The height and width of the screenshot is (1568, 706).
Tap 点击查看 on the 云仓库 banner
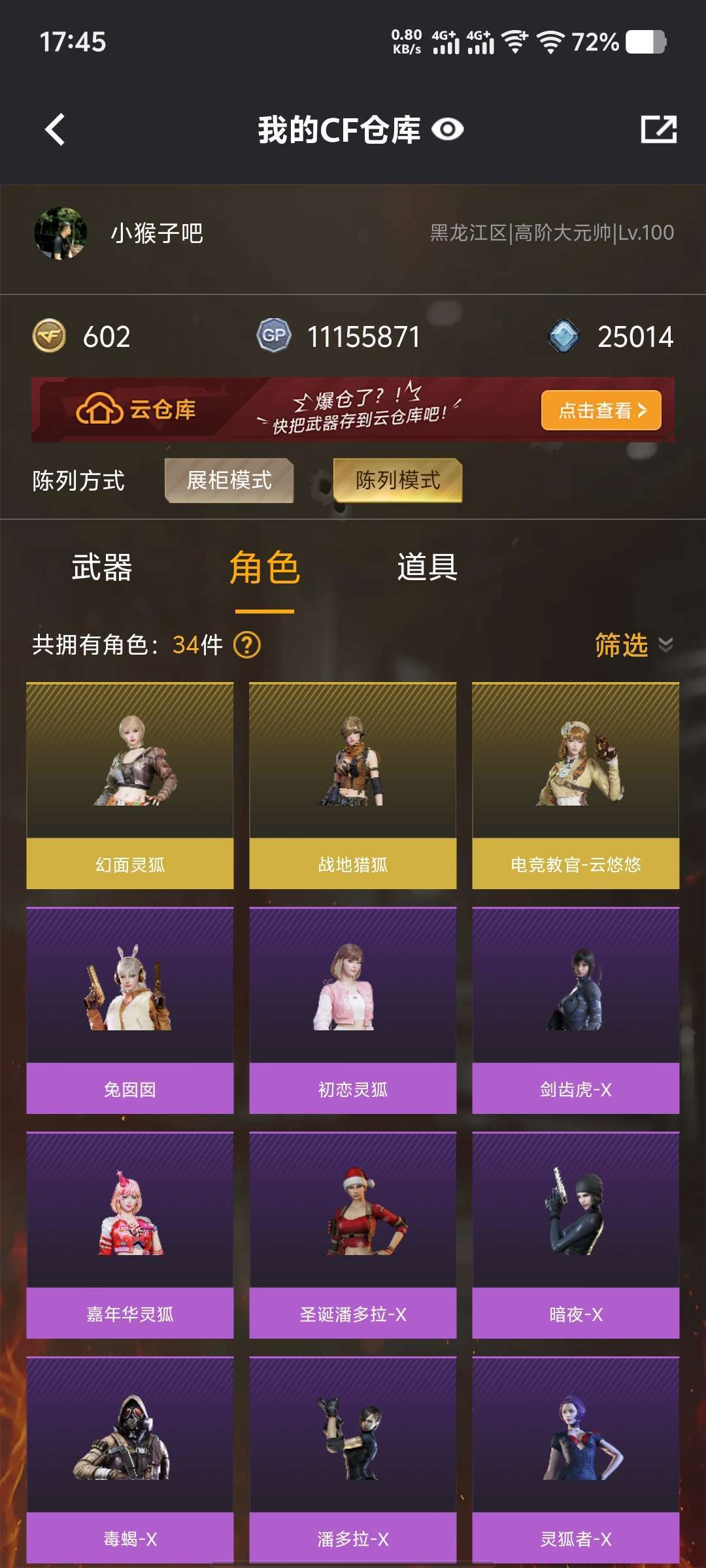click(x=601, y=410)
